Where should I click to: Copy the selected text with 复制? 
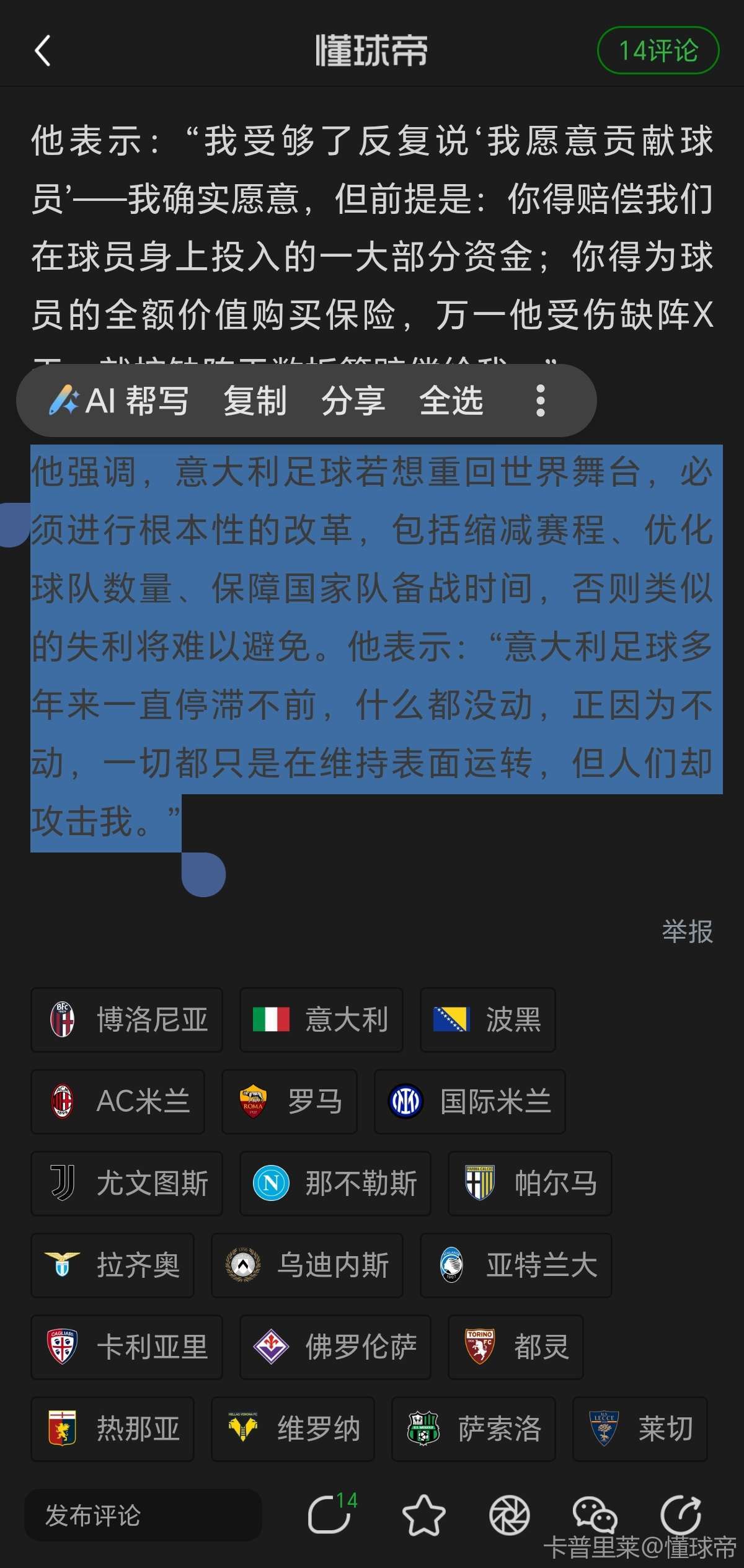click(x=255, y=401)
